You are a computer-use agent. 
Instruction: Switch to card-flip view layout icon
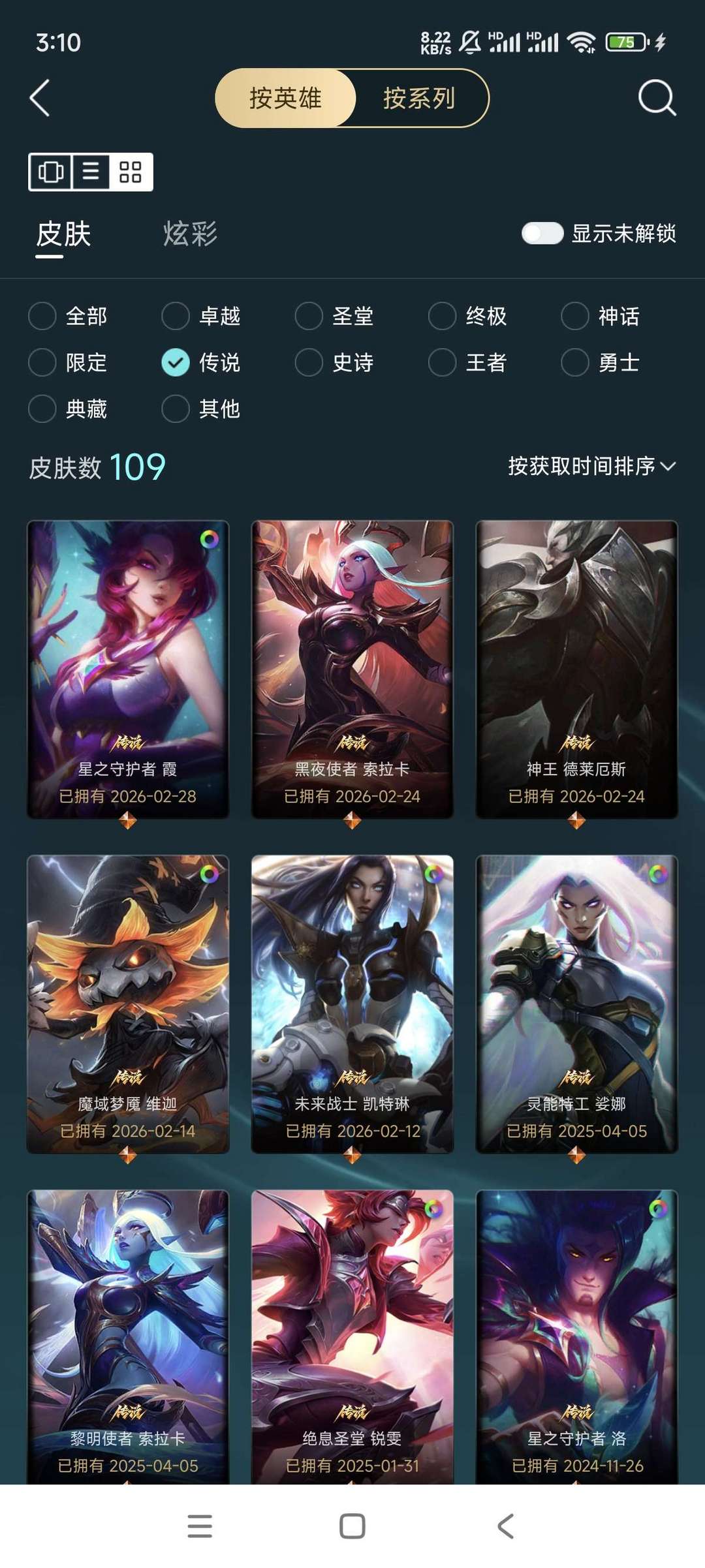pyautogui.click(x=51, y=172)
